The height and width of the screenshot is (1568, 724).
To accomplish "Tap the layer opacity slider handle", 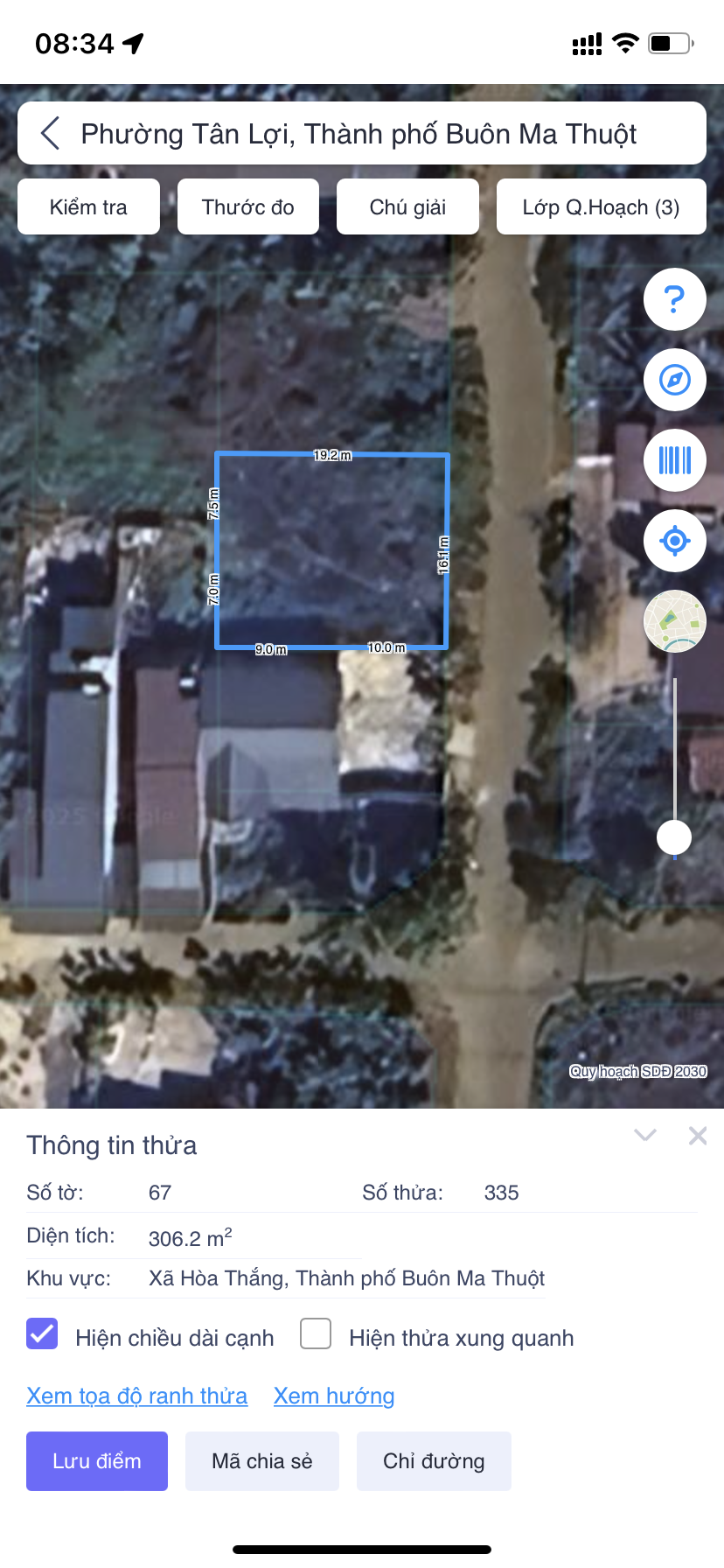I will click(674, 837).
